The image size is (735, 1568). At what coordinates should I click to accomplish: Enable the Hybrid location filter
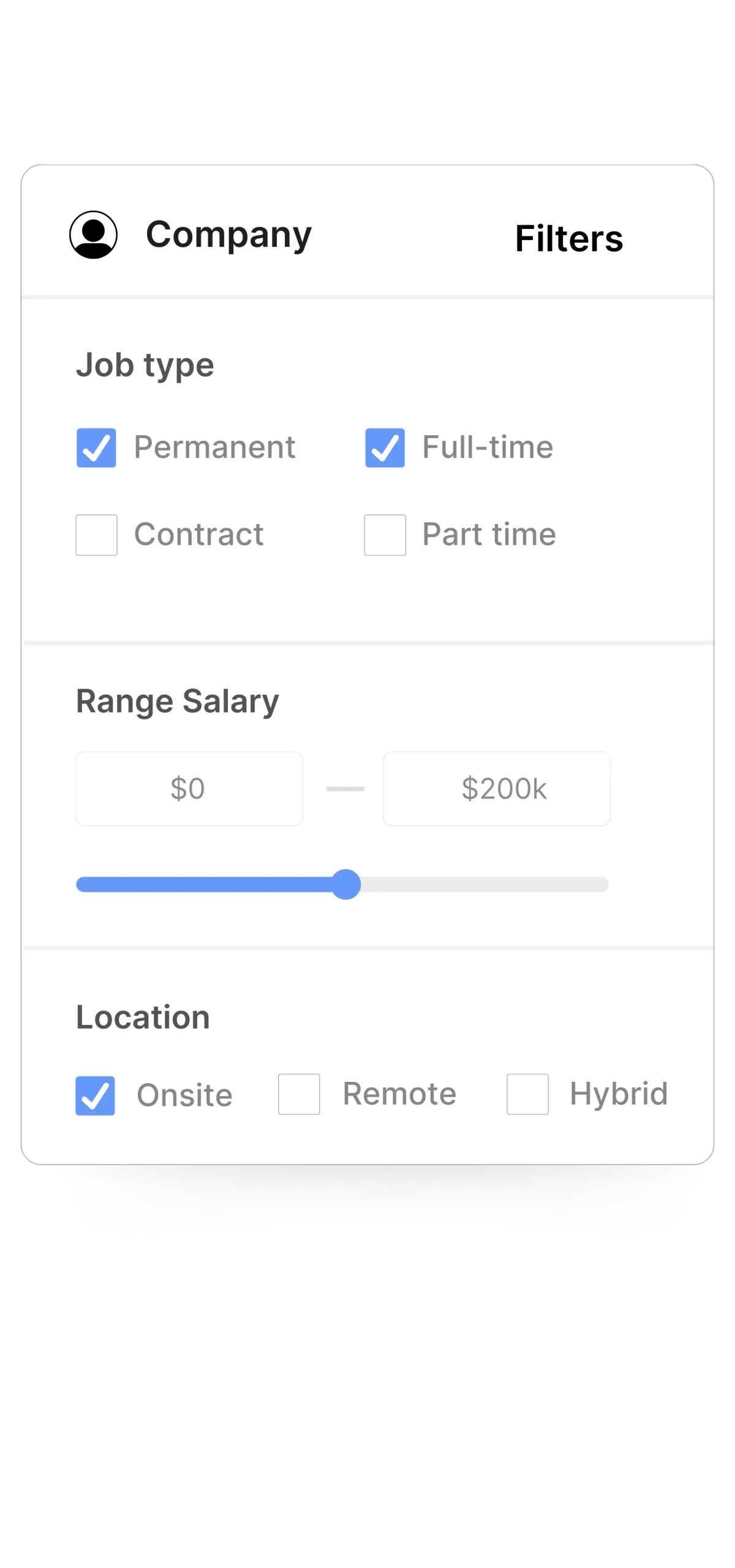point(527,1094)
